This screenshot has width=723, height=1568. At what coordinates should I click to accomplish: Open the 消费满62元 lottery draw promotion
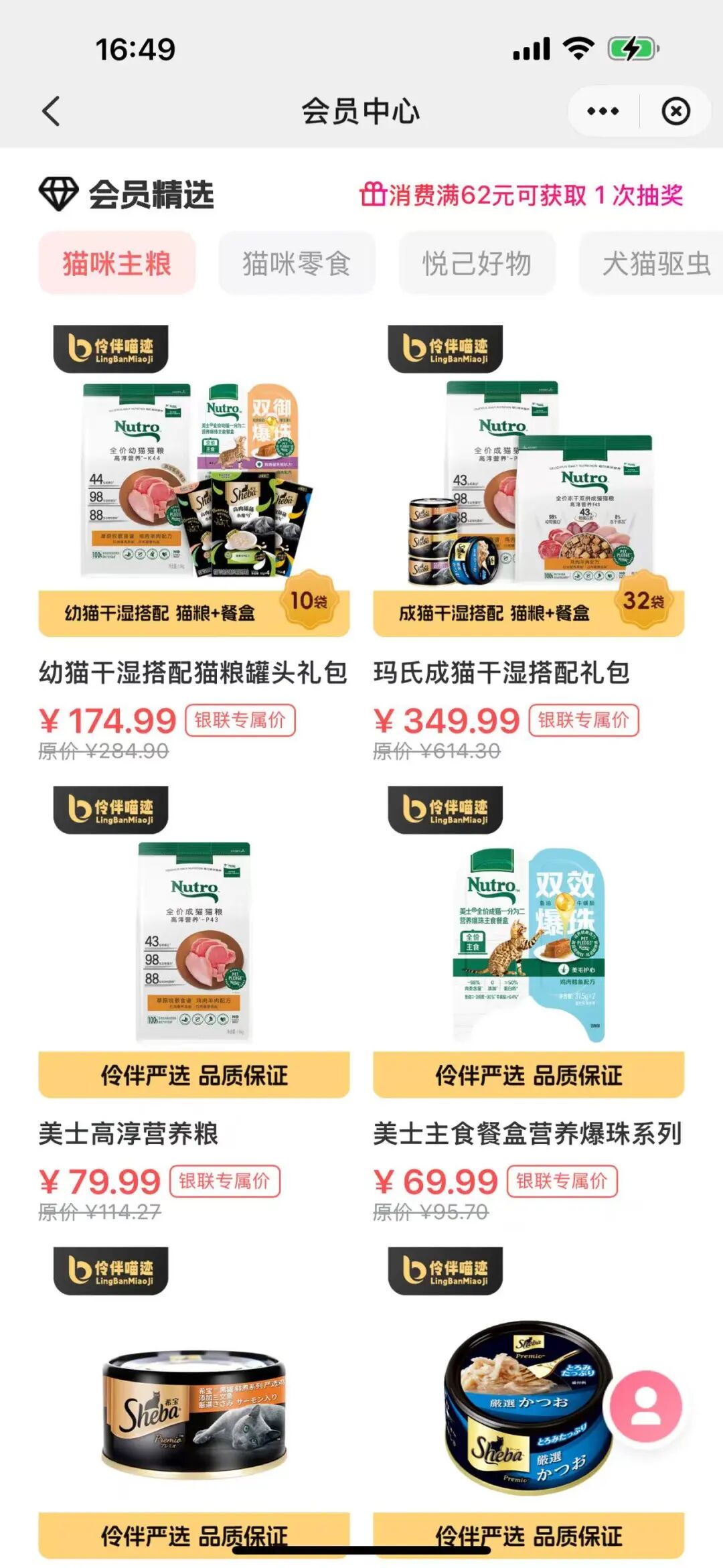tap(521, 196)
